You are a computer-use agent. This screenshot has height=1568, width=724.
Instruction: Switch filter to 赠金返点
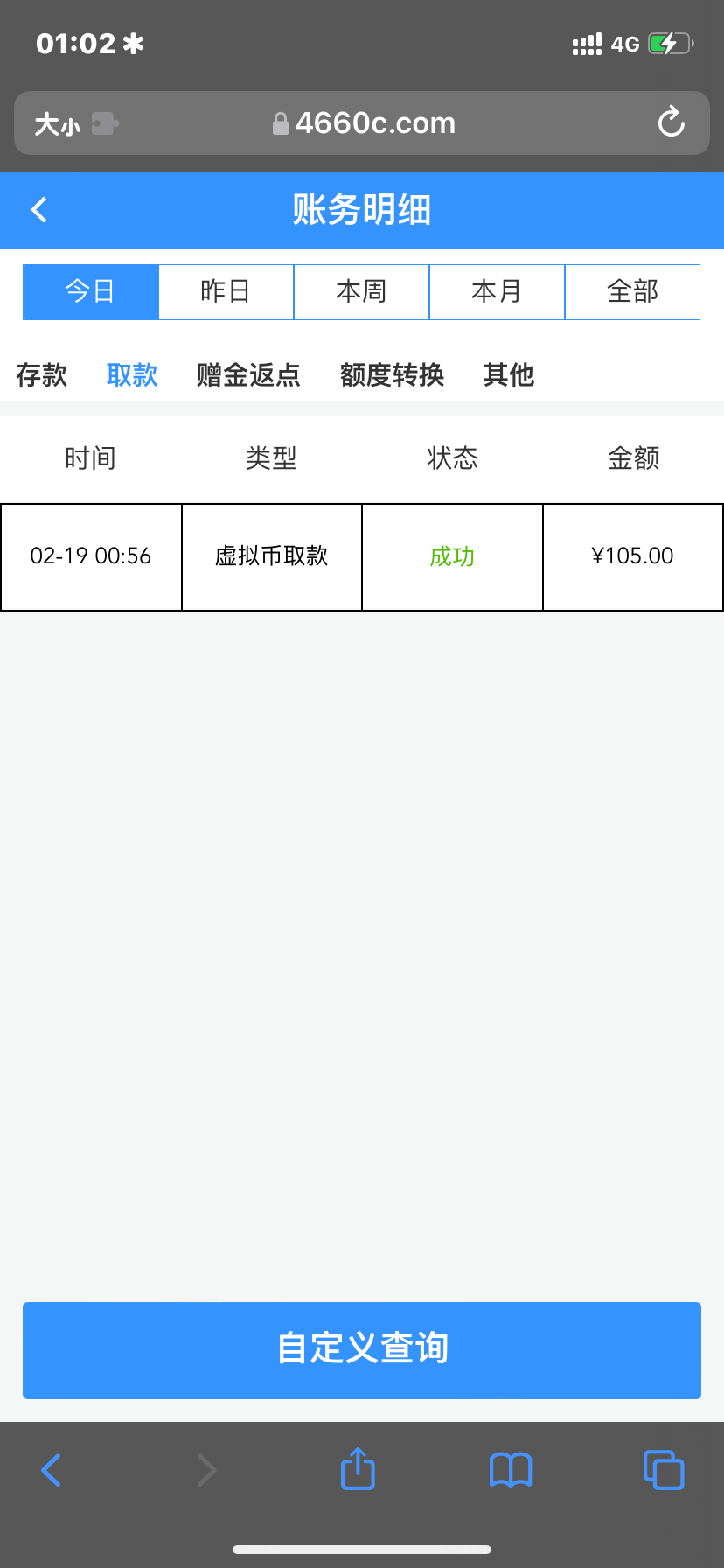[x=247, y=374]
